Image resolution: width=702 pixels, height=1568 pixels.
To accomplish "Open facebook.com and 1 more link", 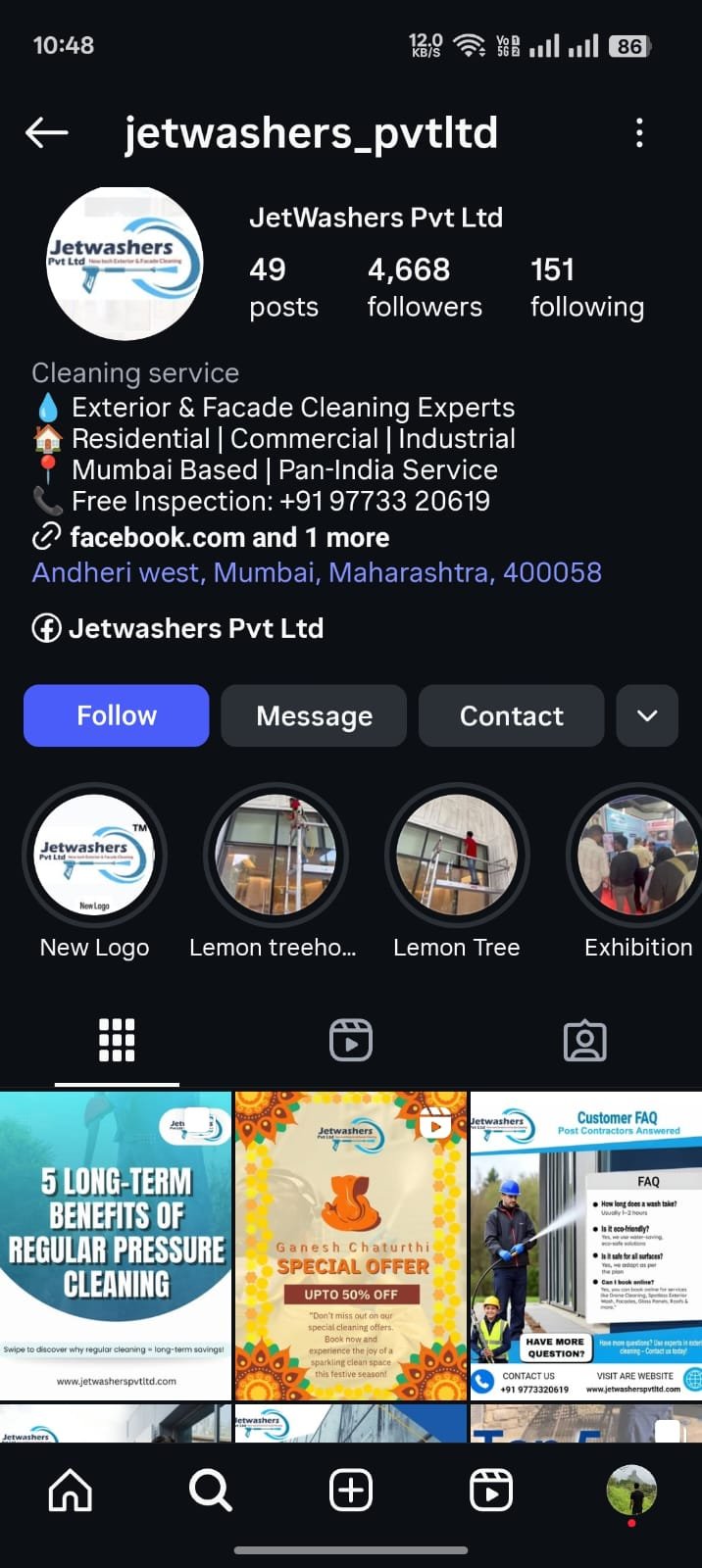I will pos(228,537).
